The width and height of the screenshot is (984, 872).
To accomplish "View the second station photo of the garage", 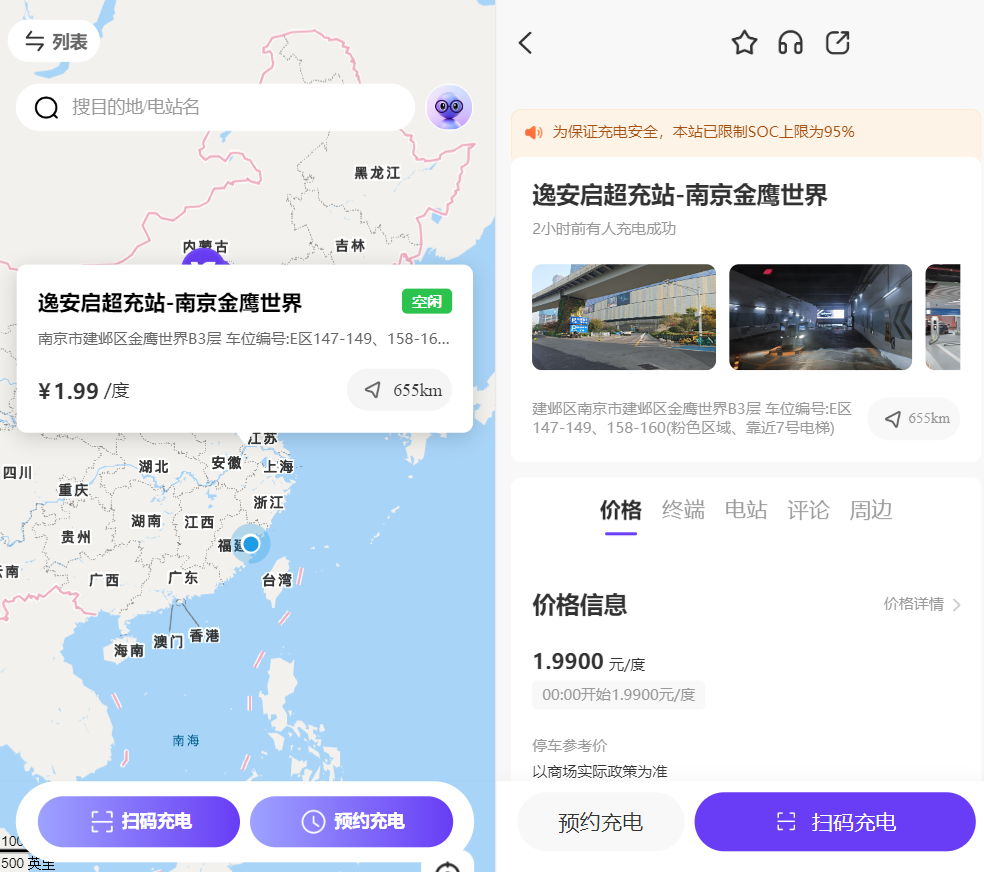I will [x=820, y=317].
